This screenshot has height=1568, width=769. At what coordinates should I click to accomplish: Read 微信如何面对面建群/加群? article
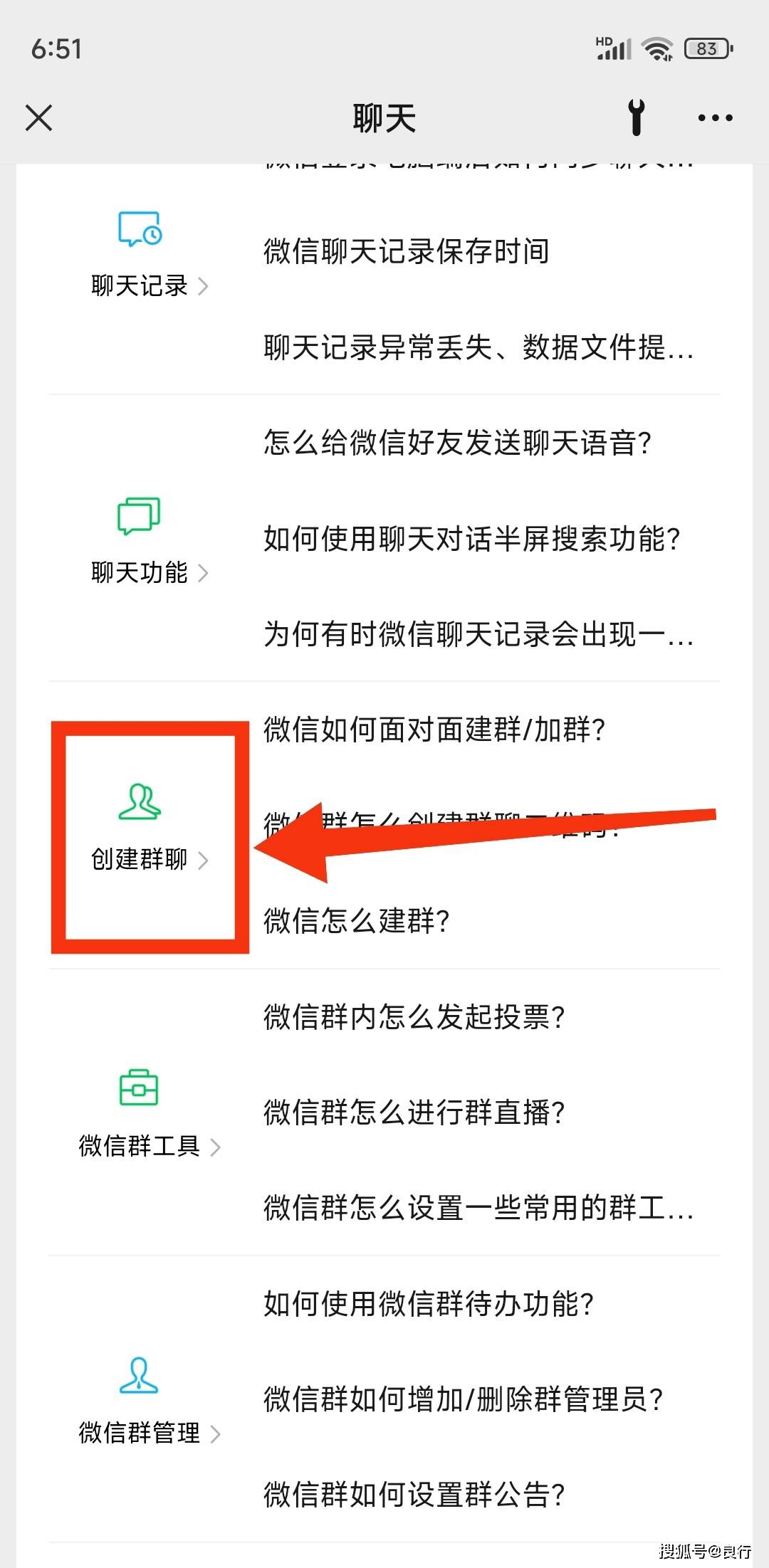(434, 730)
